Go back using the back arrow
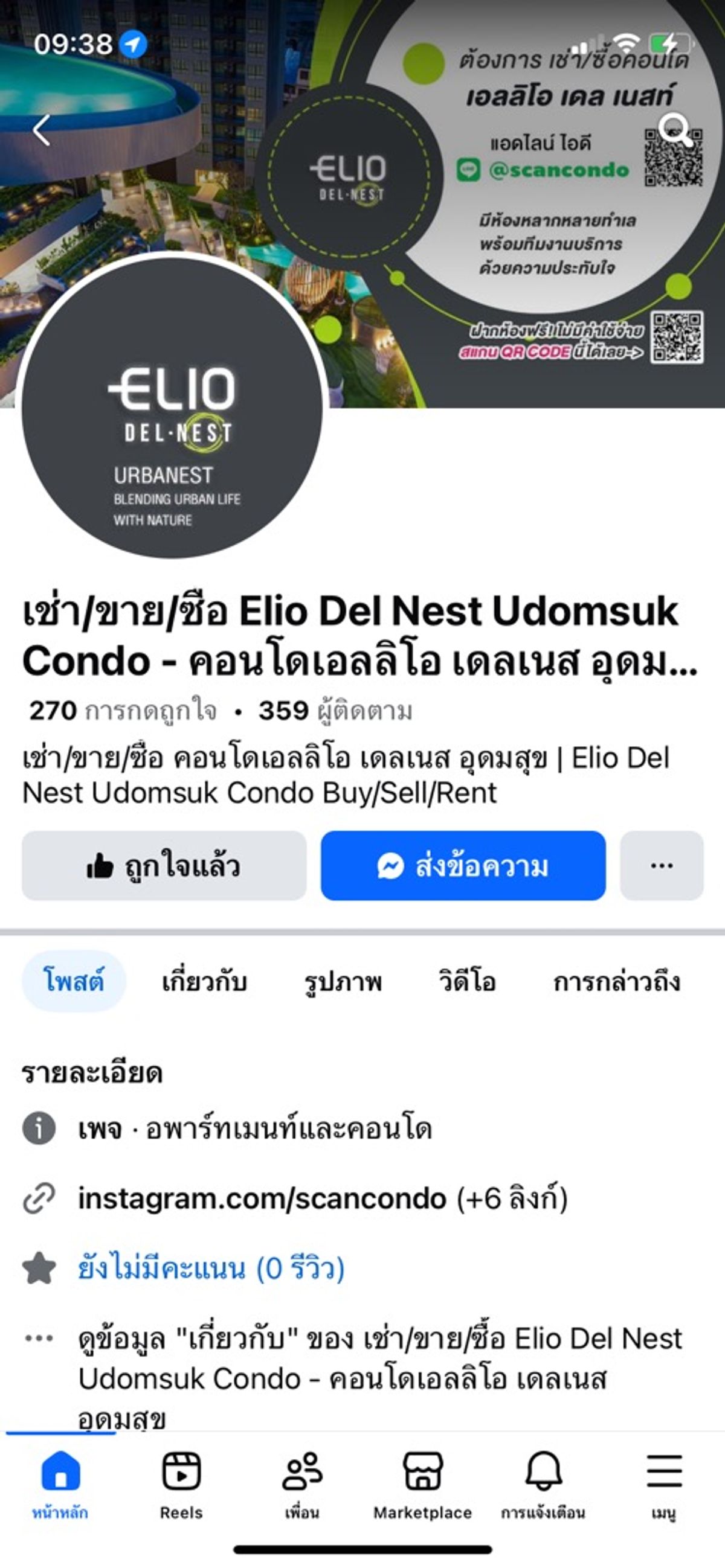This screenshot has width=725, height=1568. tap(42, 130)
